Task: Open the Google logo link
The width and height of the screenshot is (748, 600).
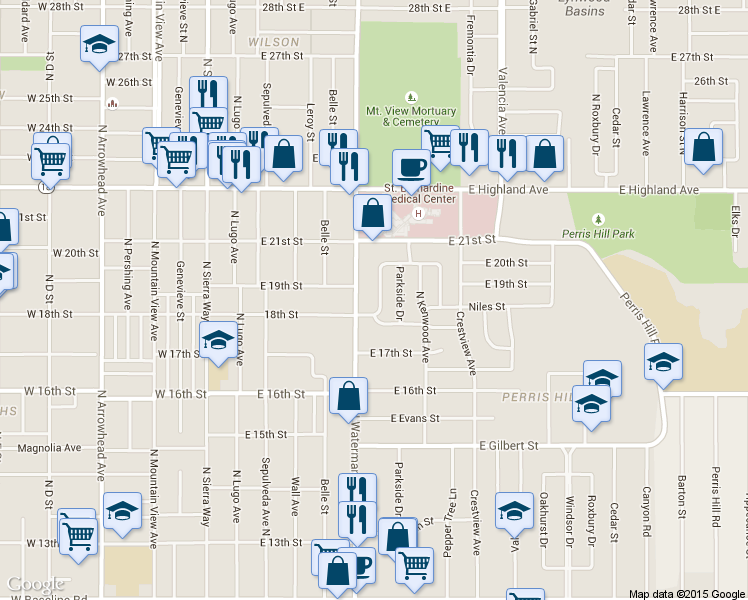Action: 36,584
